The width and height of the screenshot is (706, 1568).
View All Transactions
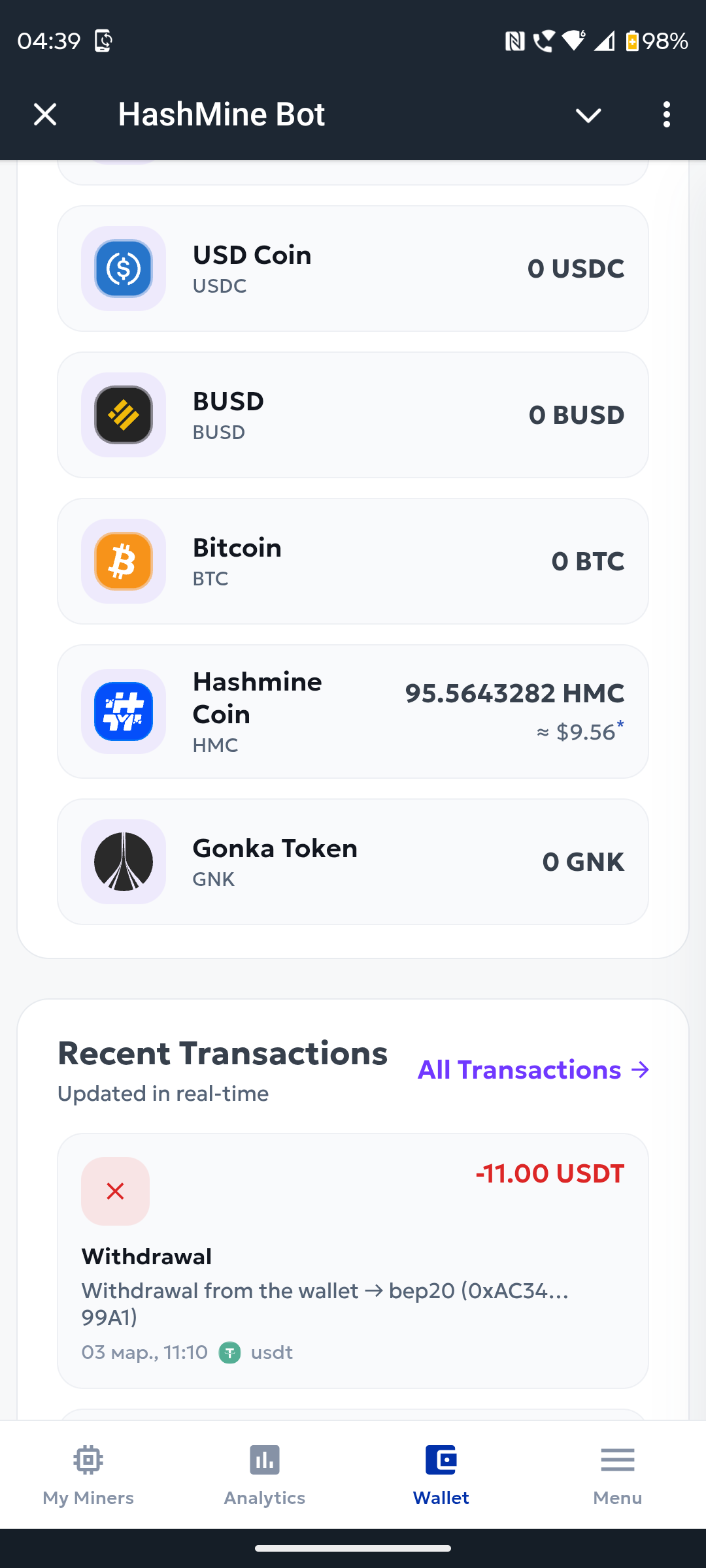coord(533,1070)
